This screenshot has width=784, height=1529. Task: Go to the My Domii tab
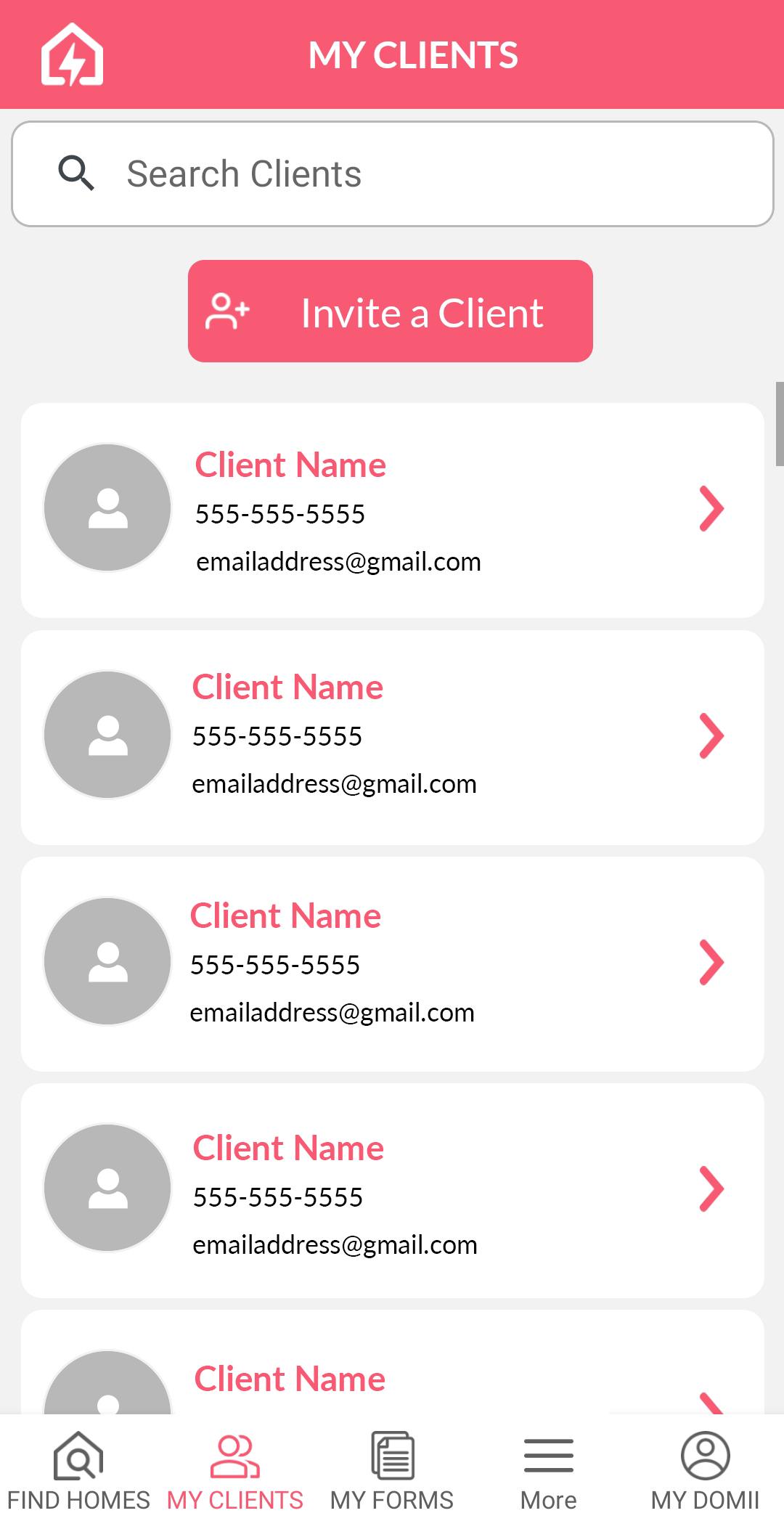coord(706,1471)
